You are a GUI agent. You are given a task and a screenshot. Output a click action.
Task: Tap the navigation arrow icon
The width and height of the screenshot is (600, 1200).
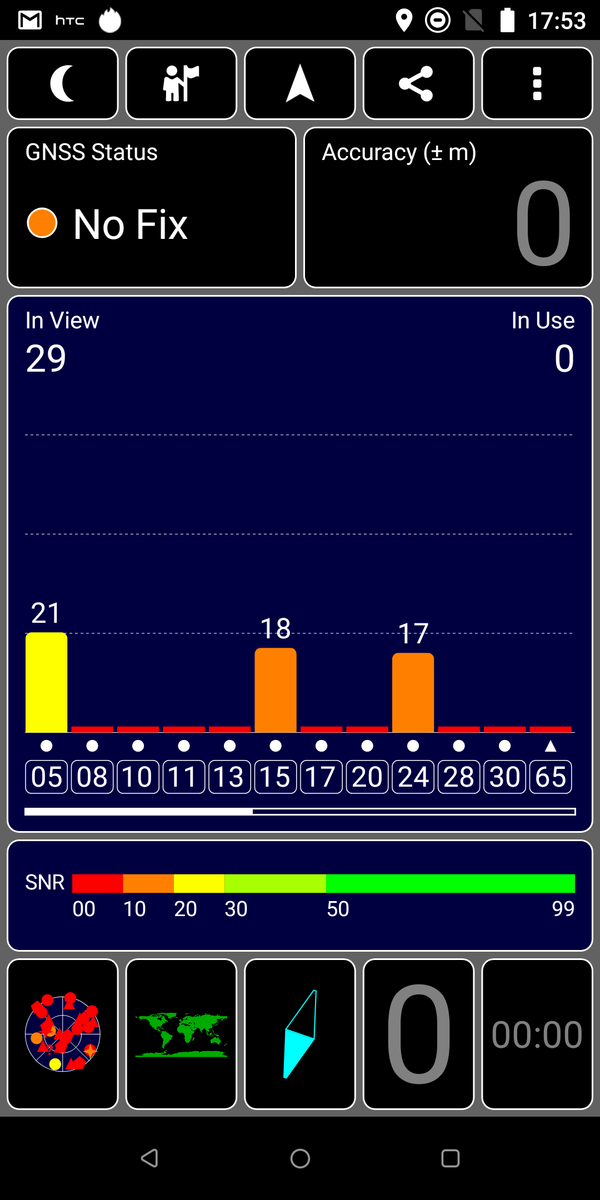click(x=300, y=84)
